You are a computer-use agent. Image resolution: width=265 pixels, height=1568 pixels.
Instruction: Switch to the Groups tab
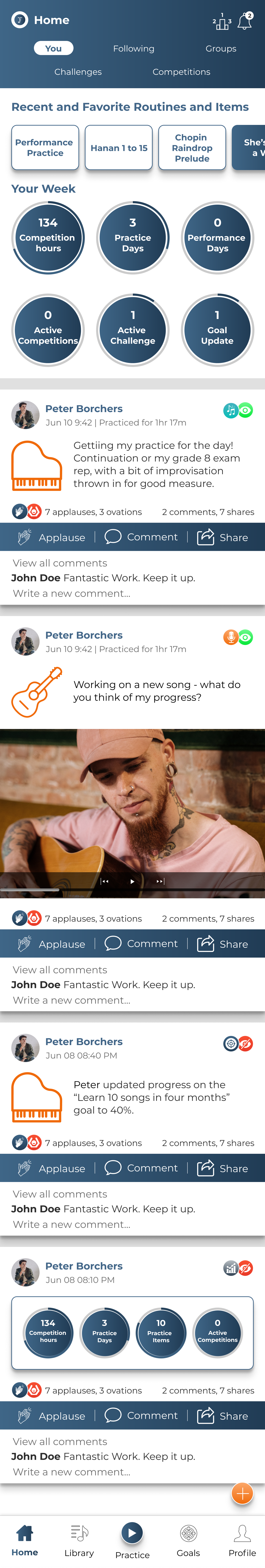coord(220,49)
